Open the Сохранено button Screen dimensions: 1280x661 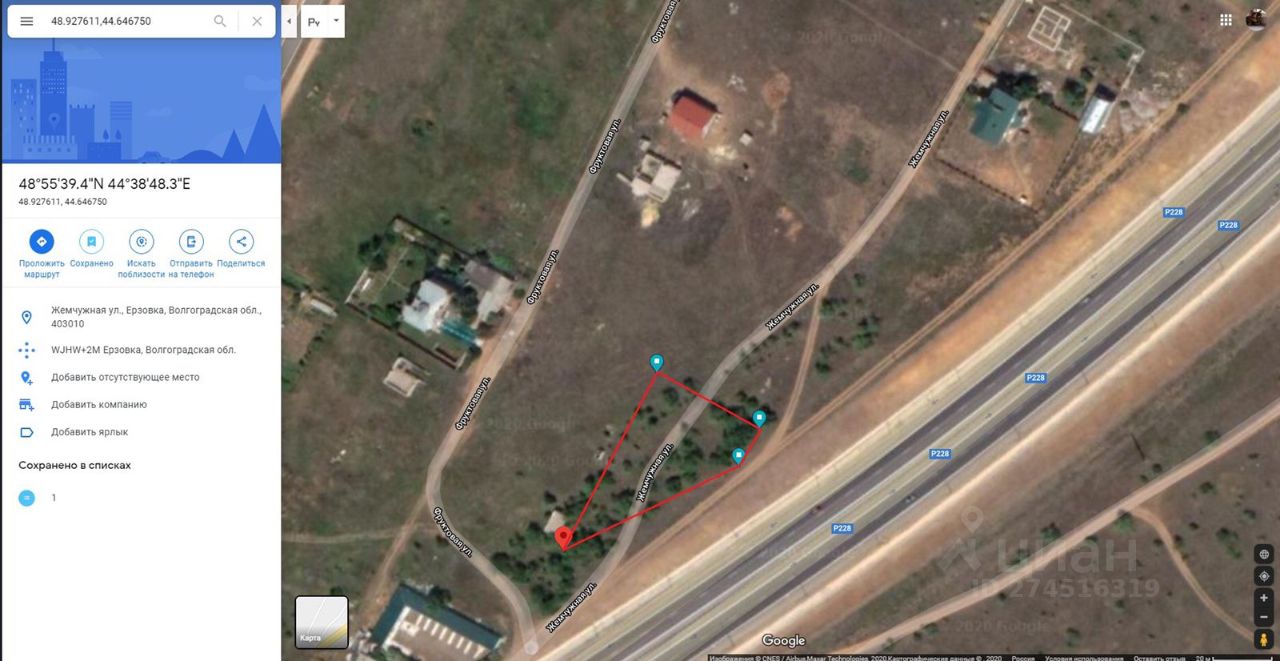click(x=91, y=242)
